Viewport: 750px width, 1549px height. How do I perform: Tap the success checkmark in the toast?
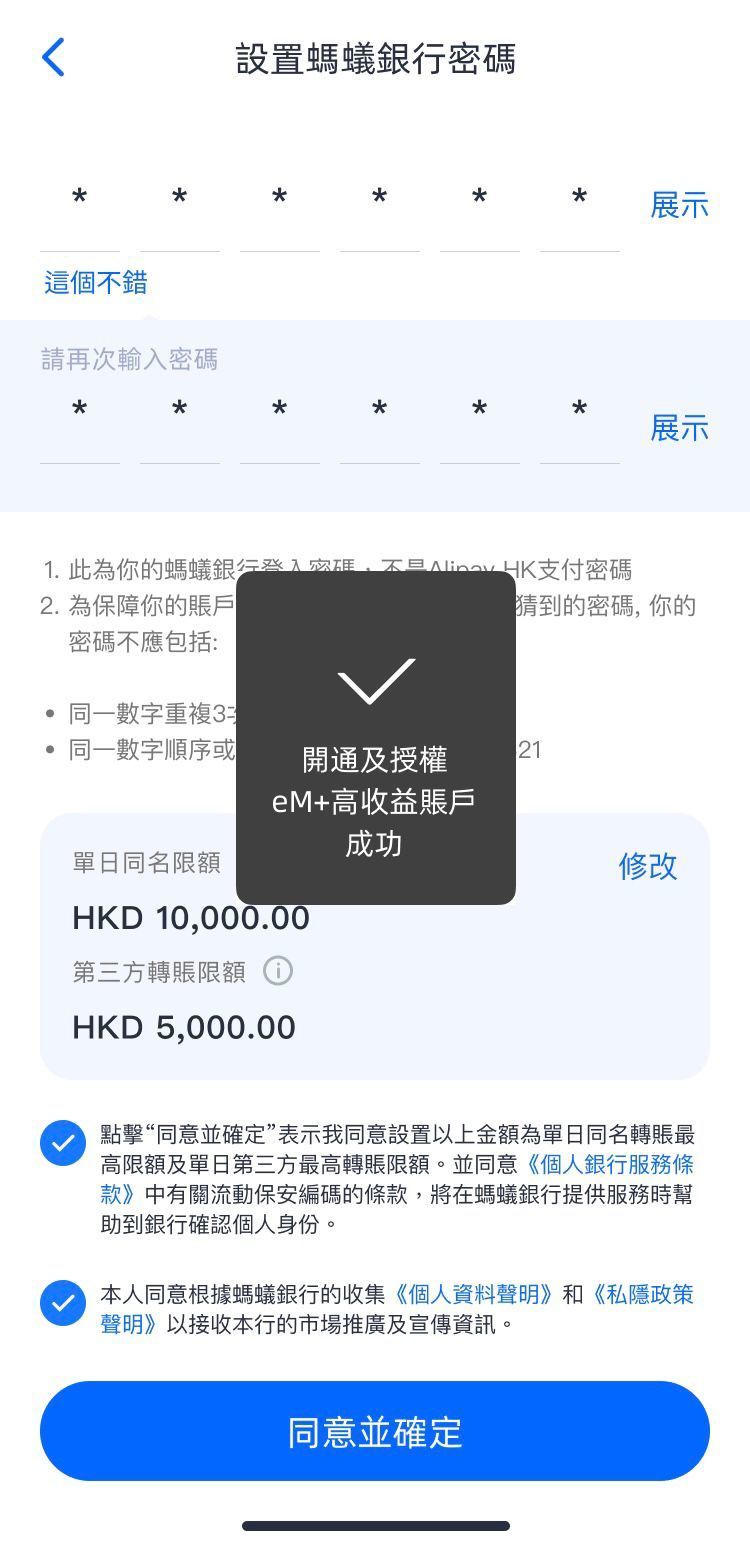(x=375, y=681)
